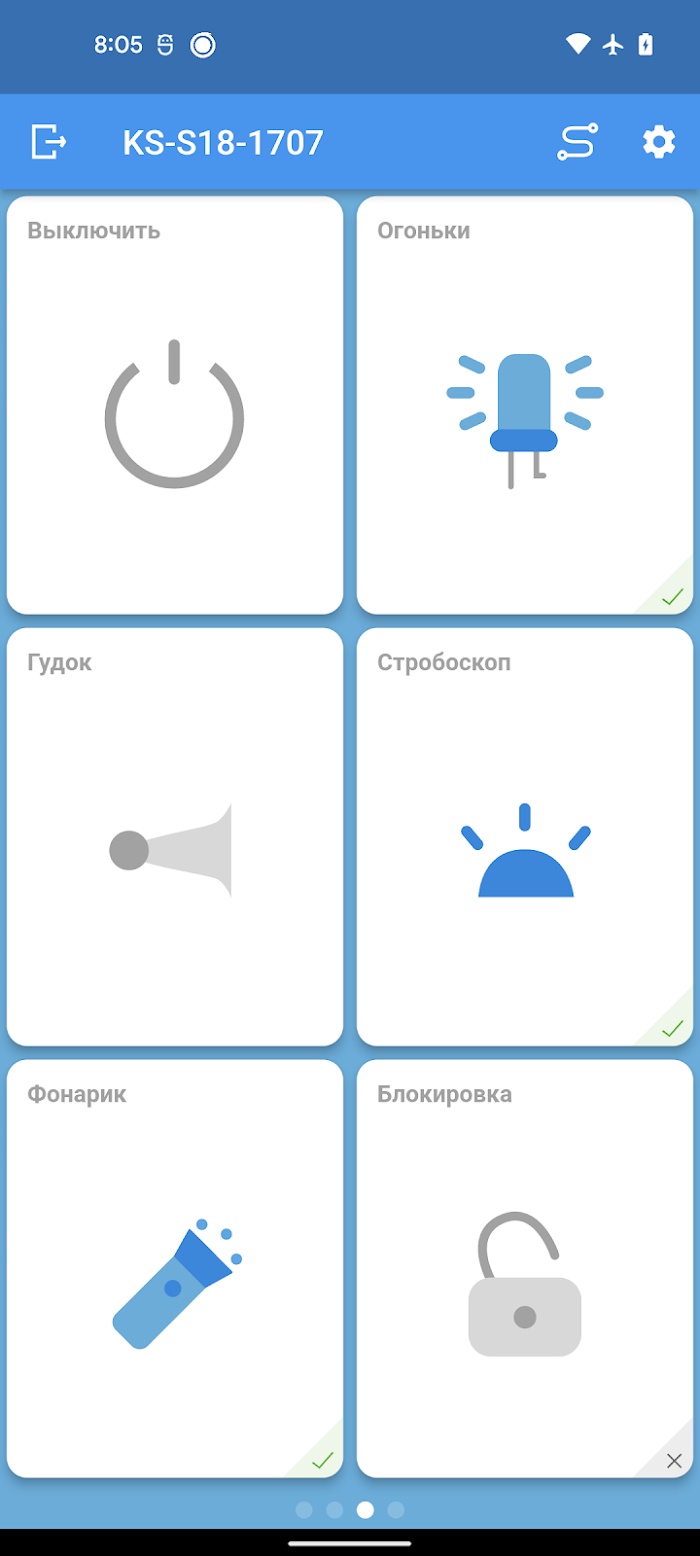Tap the exit icon in the app bar

(x=49, y=142)
